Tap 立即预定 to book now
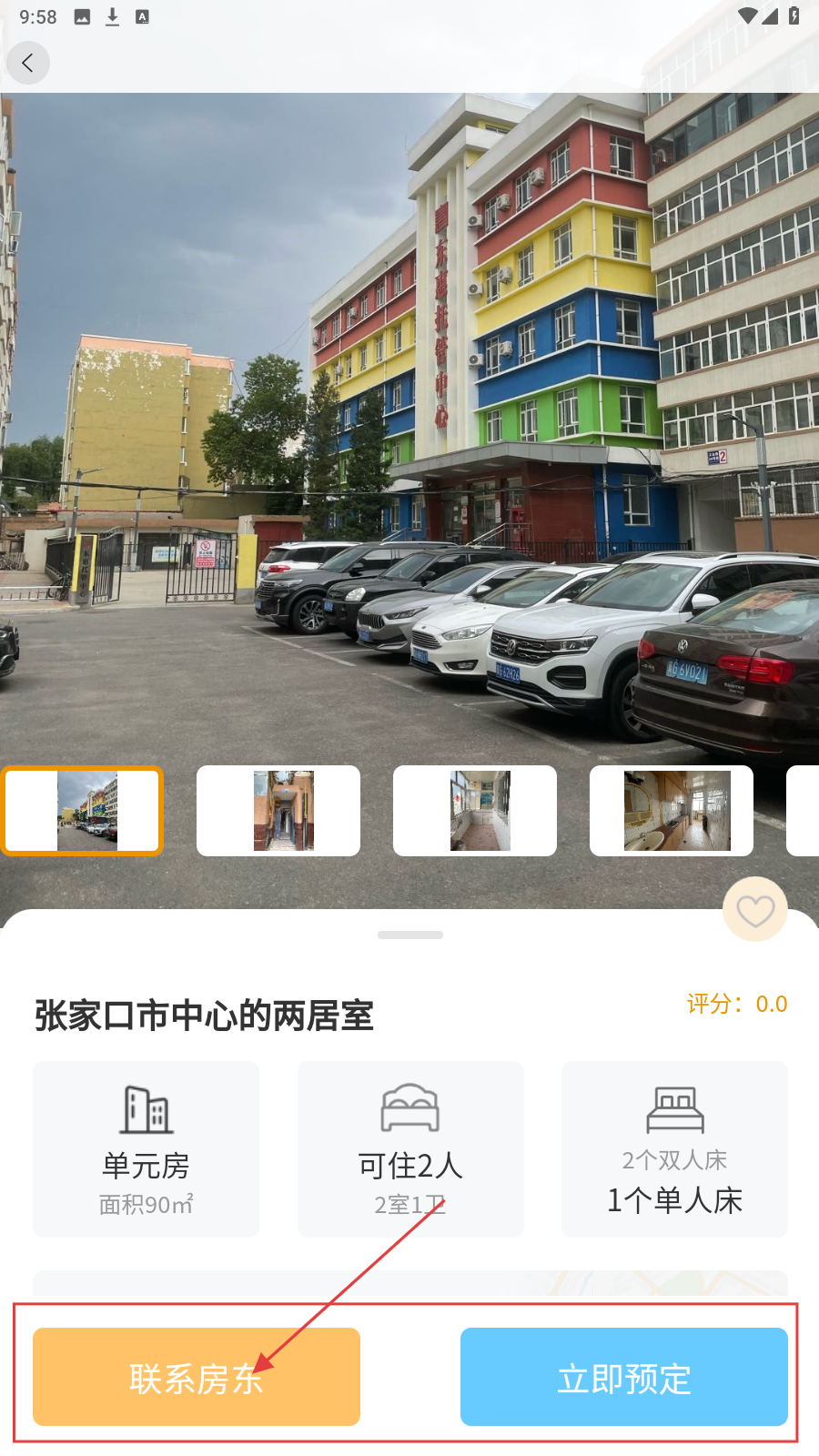 (623, 1377)
